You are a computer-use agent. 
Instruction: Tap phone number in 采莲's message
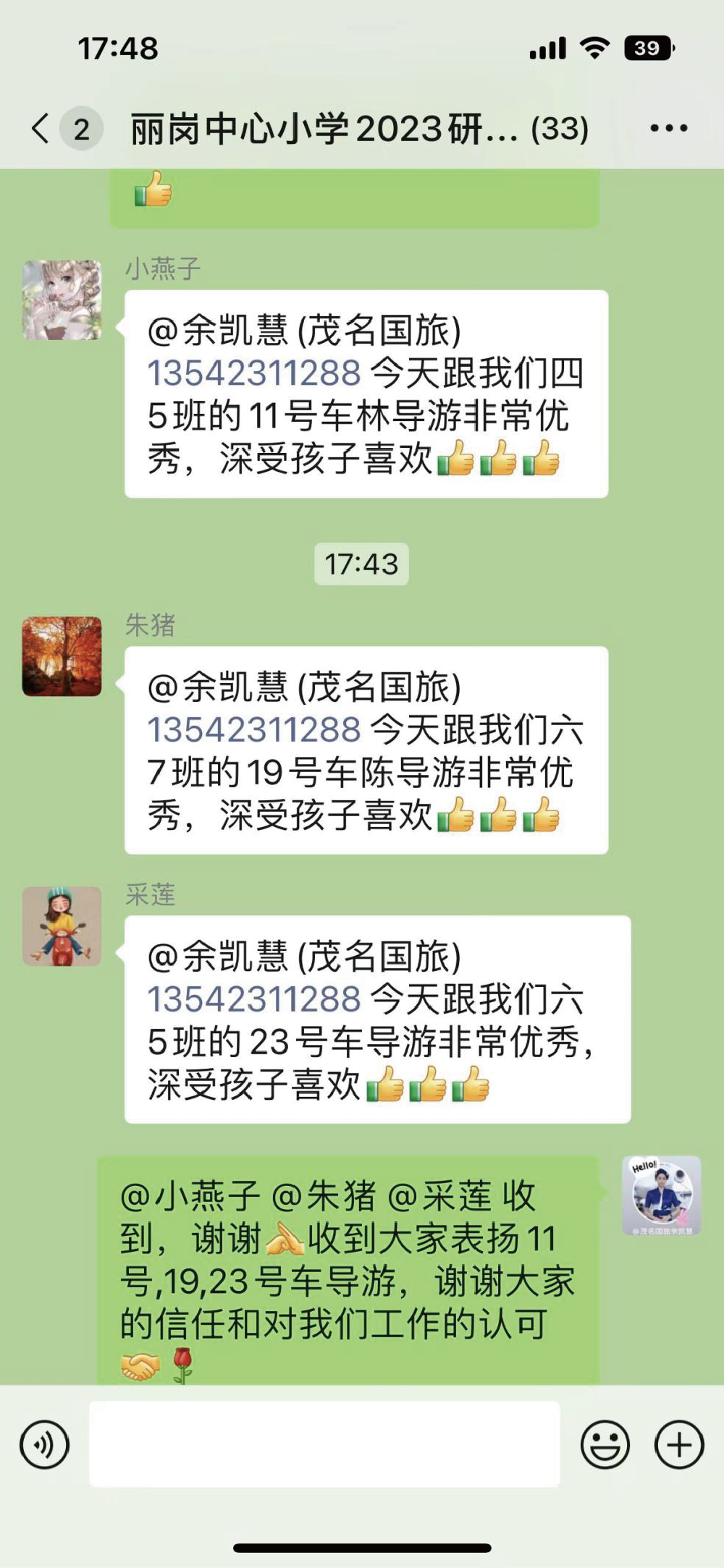tap(254, 999)
